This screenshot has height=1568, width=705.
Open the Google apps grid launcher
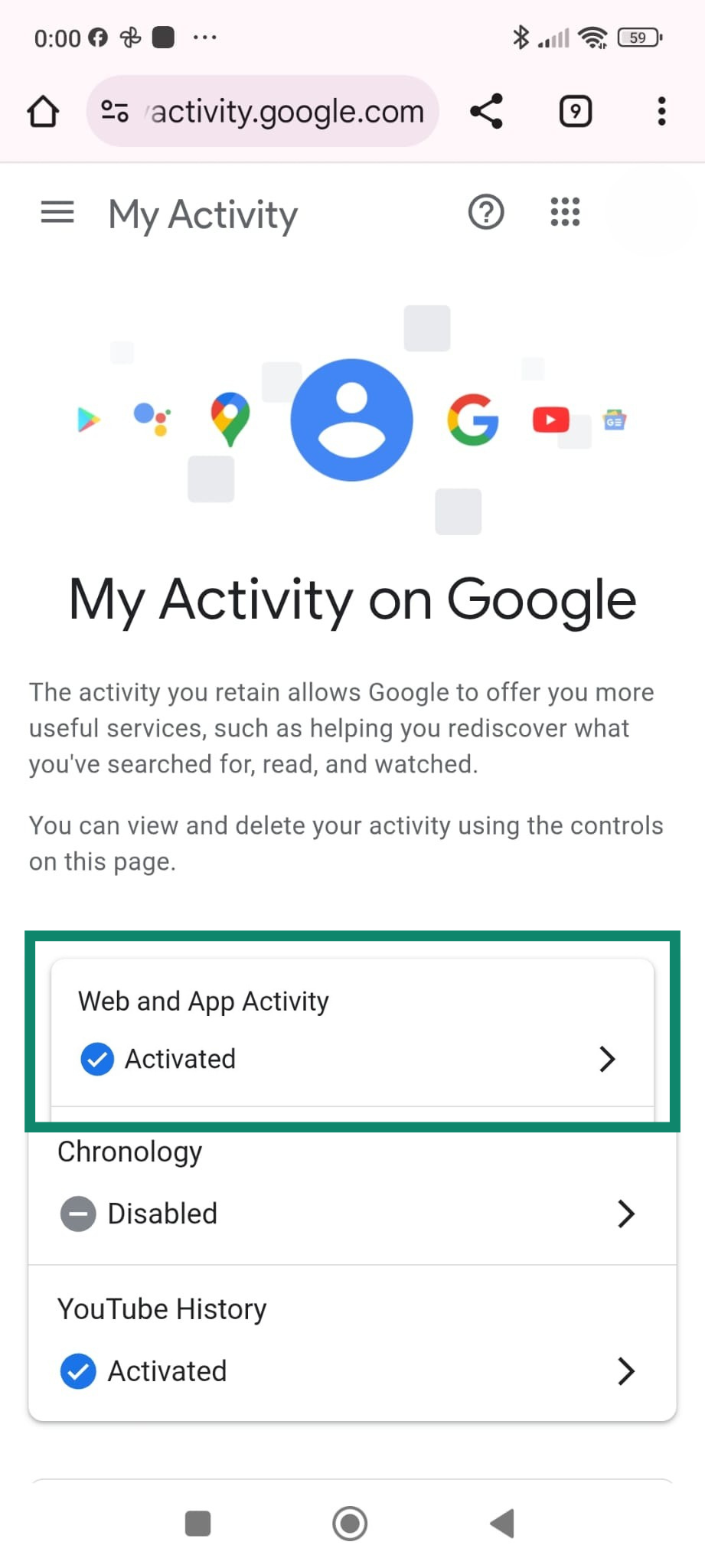tap(564, 213)
